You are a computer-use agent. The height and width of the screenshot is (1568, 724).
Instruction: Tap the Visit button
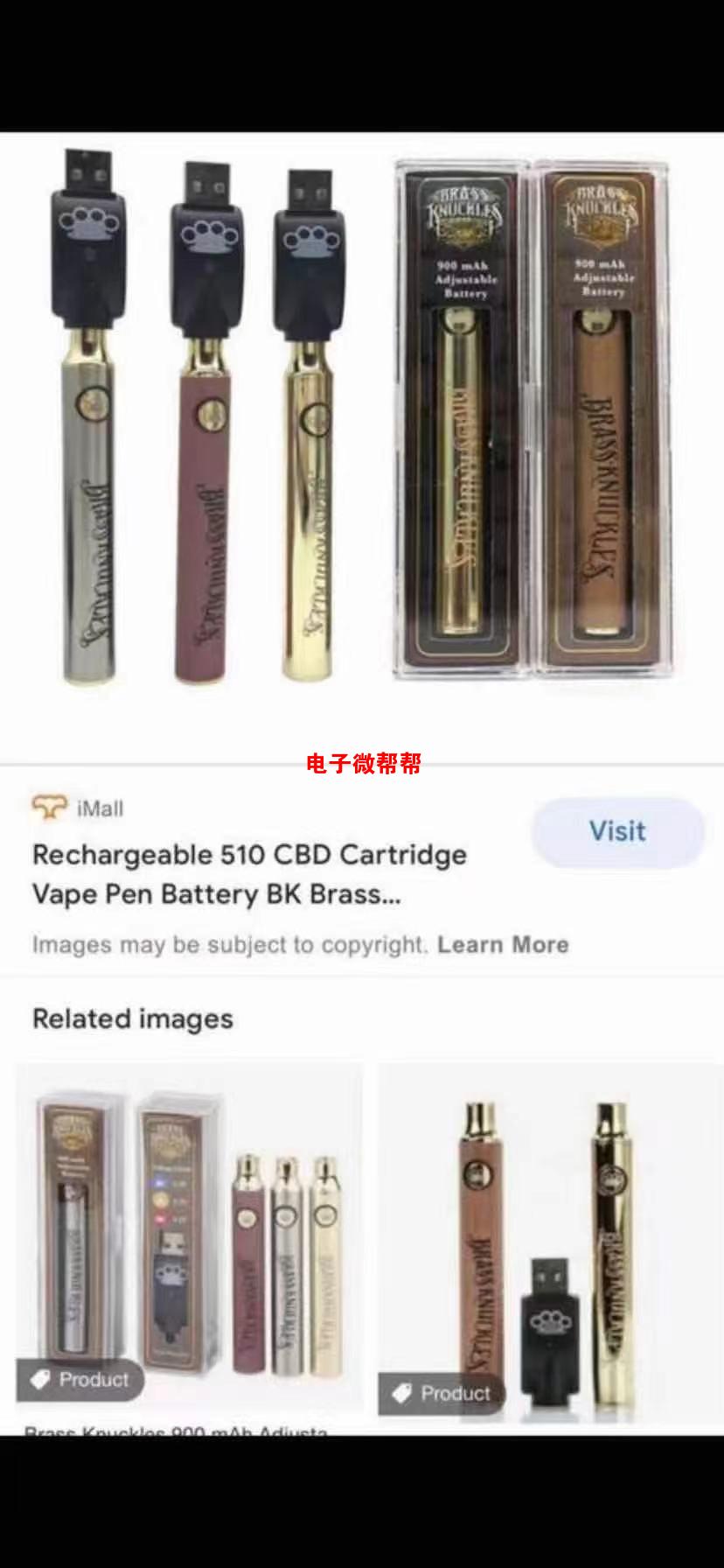click(617, 831)
